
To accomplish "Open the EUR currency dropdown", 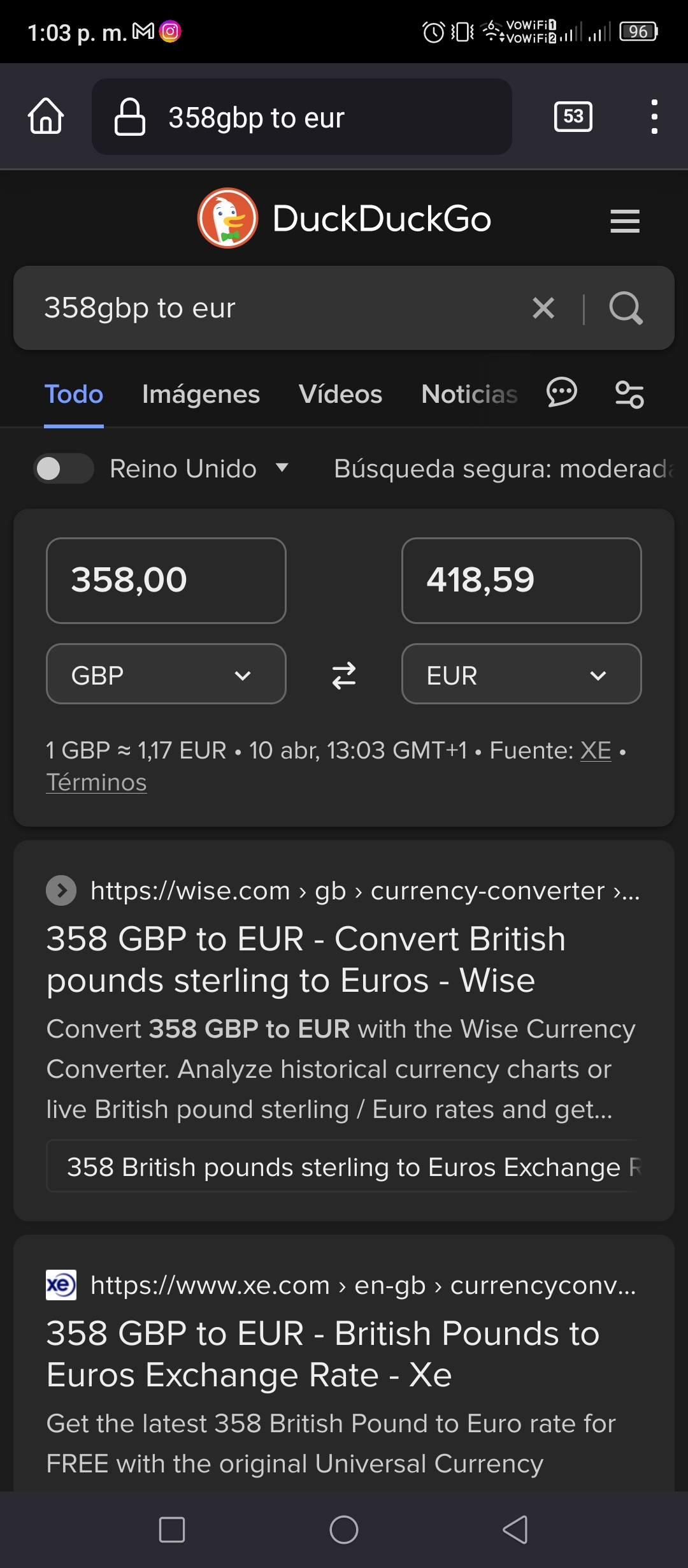I will pyautogui.click(x=522, y=674).
